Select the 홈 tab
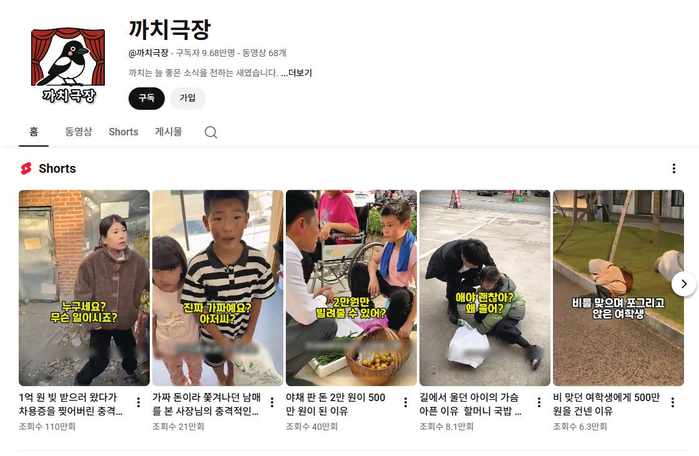This screenshot has width=699, height=456. click(x=34, y=132)
